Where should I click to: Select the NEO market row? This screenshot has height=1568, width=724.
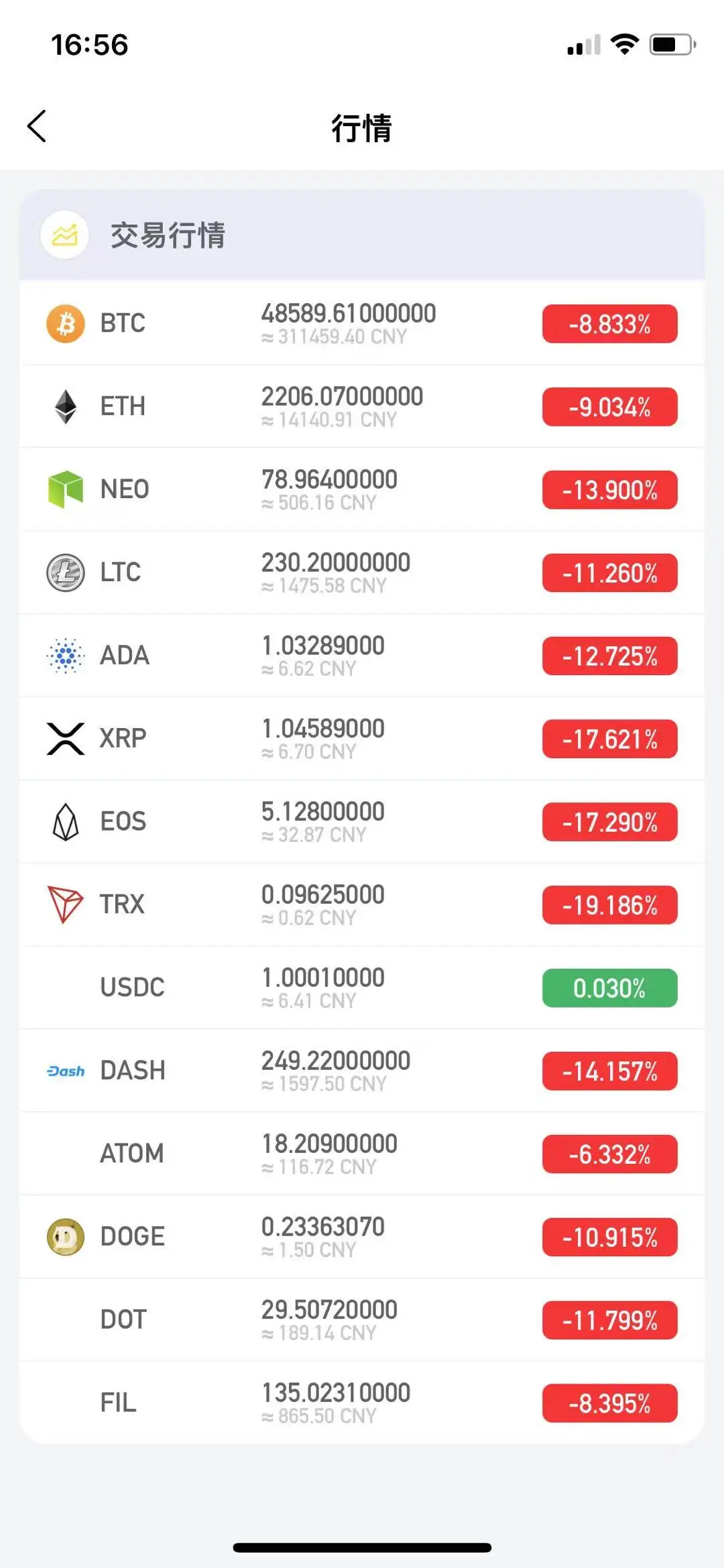point(362,489)
